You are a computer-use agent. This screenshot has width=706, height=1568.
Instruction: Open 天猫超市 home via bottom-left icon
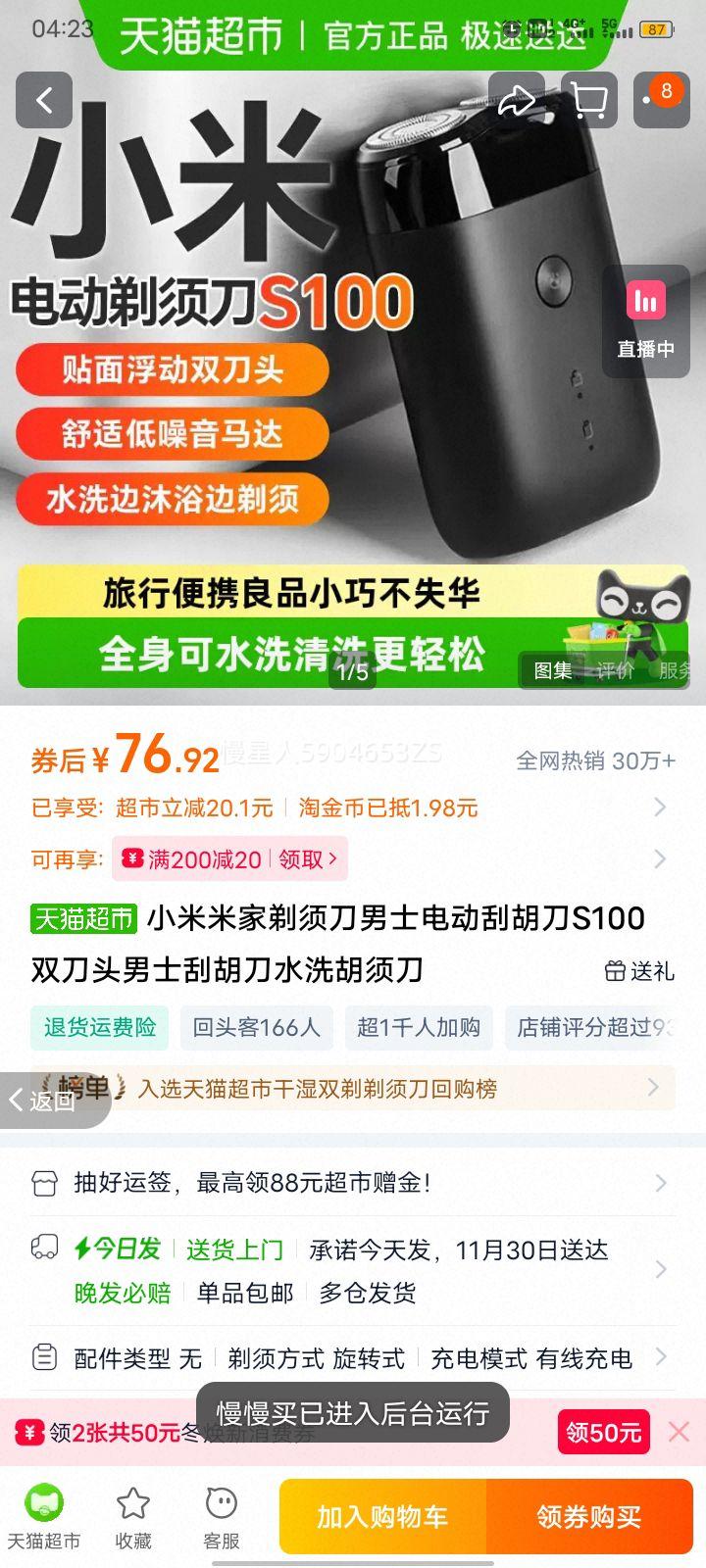41,1514
